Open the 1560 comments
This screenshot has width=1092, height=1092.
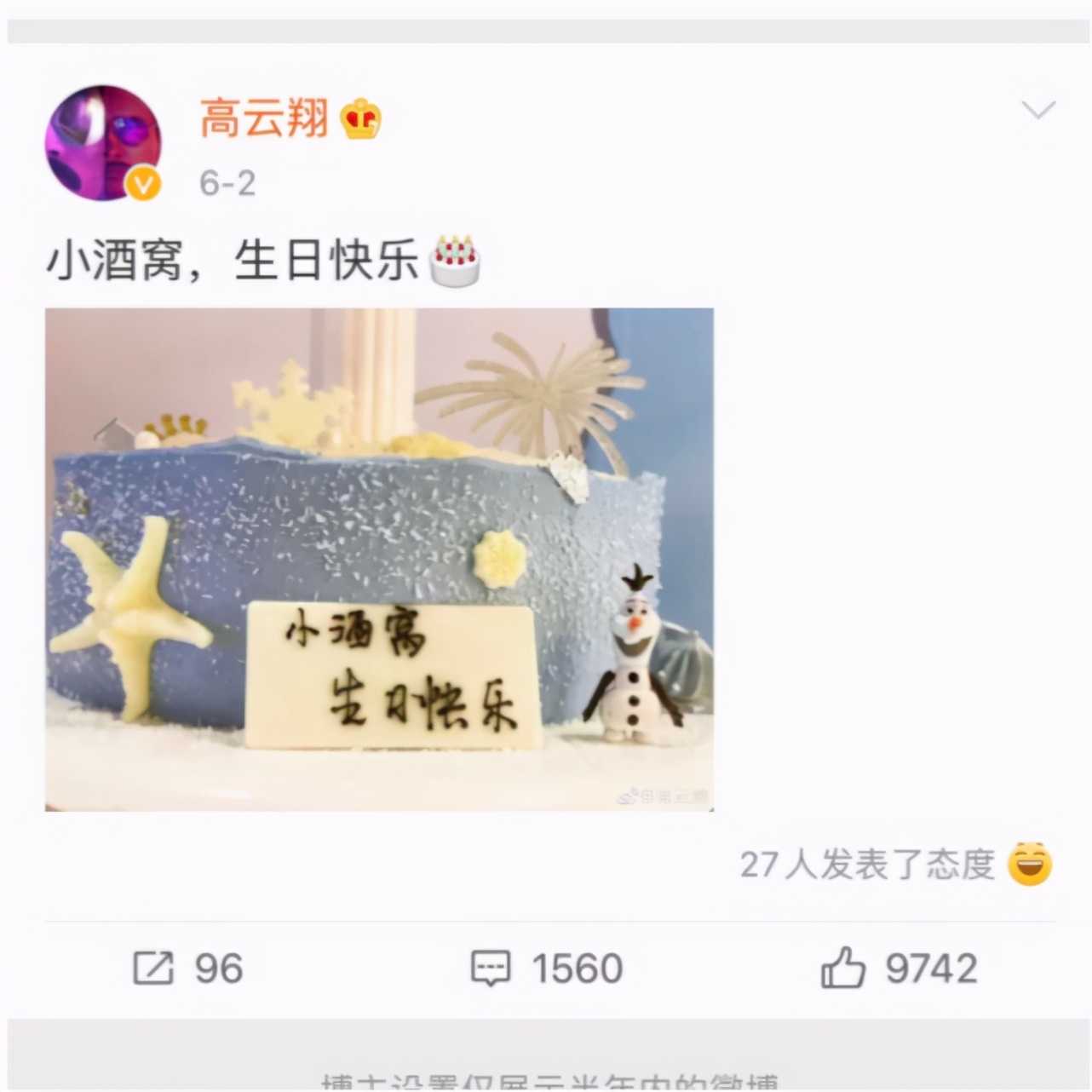click(x=546, y=968)
